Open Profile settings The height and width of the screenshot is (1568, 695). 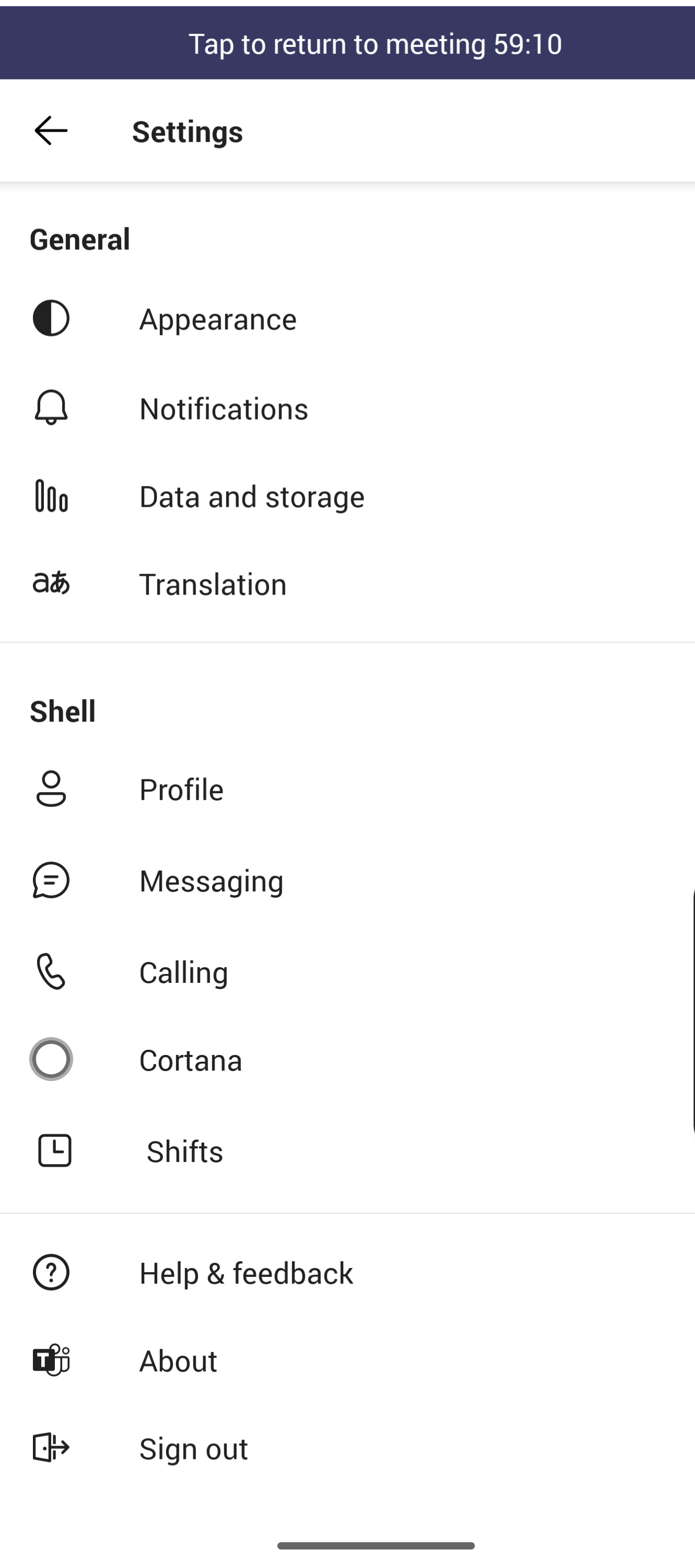(x=181, y=789)
